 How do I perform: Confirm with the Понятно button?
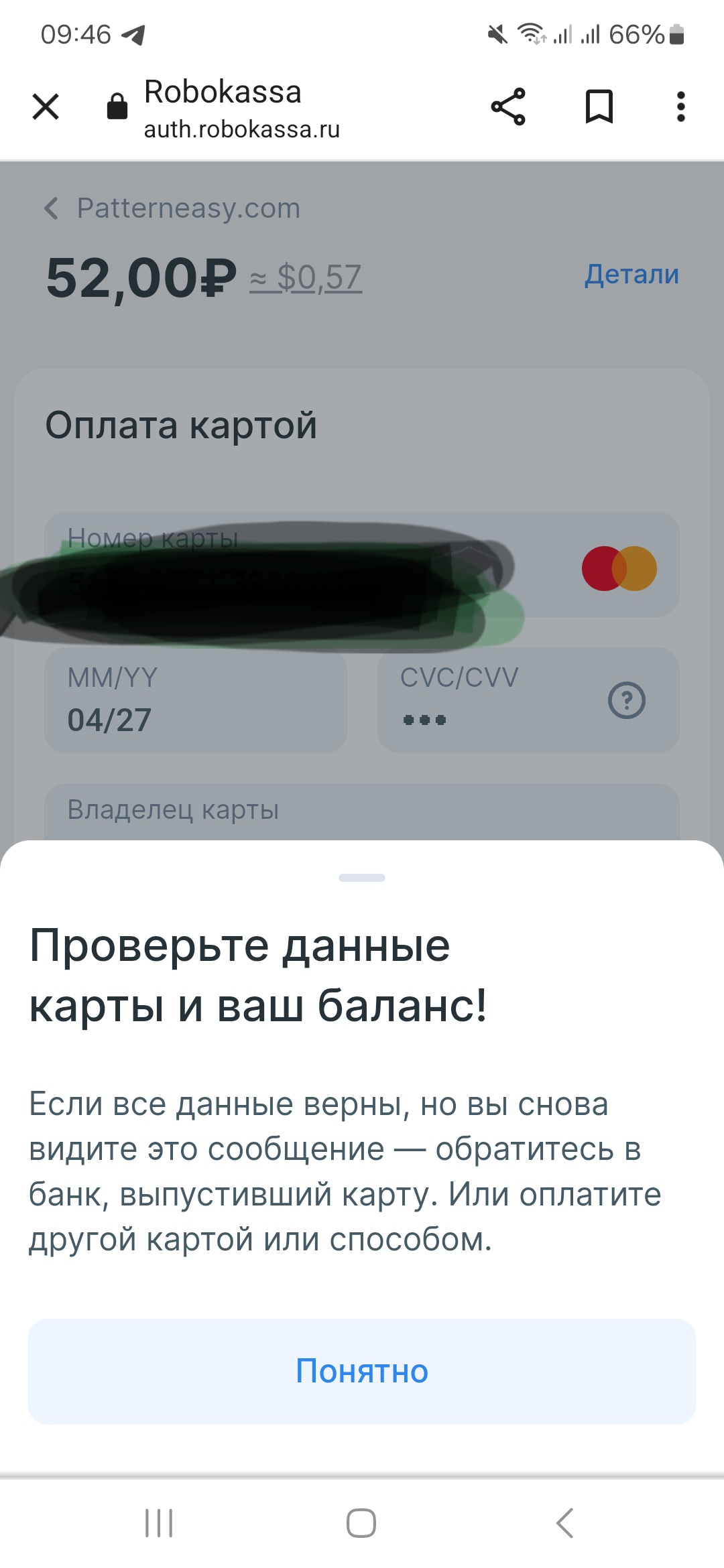coord(362,1371)
